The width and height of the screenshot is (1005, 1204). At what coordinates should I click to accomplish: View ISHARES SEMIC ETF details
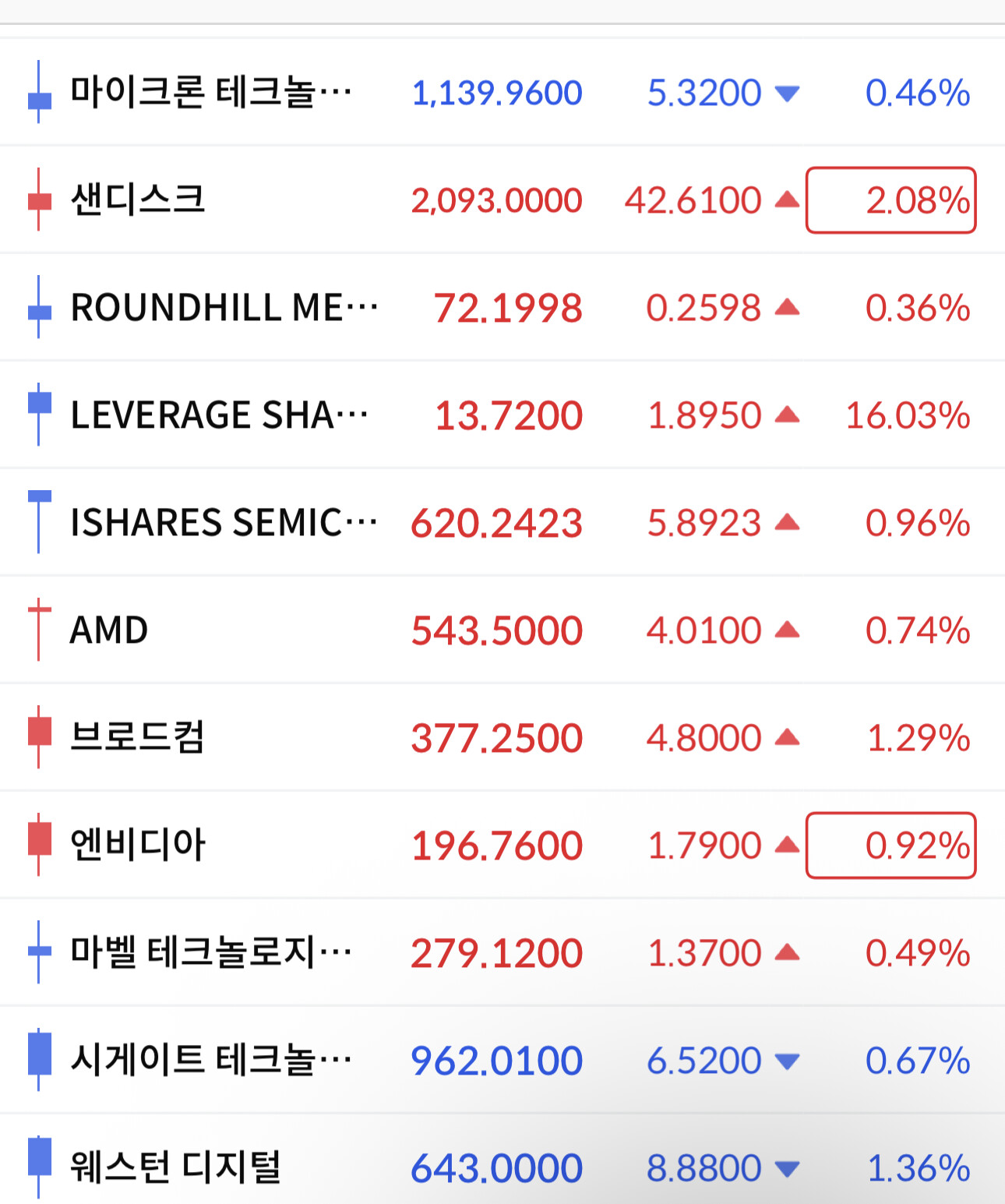click(x=503, y=522)
